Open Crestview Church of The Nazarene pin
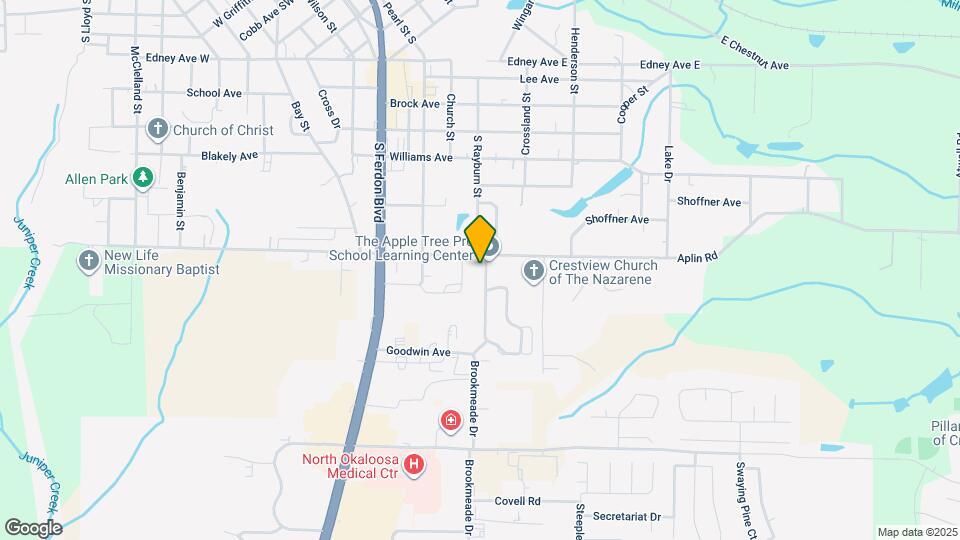 tap(533, 271)
